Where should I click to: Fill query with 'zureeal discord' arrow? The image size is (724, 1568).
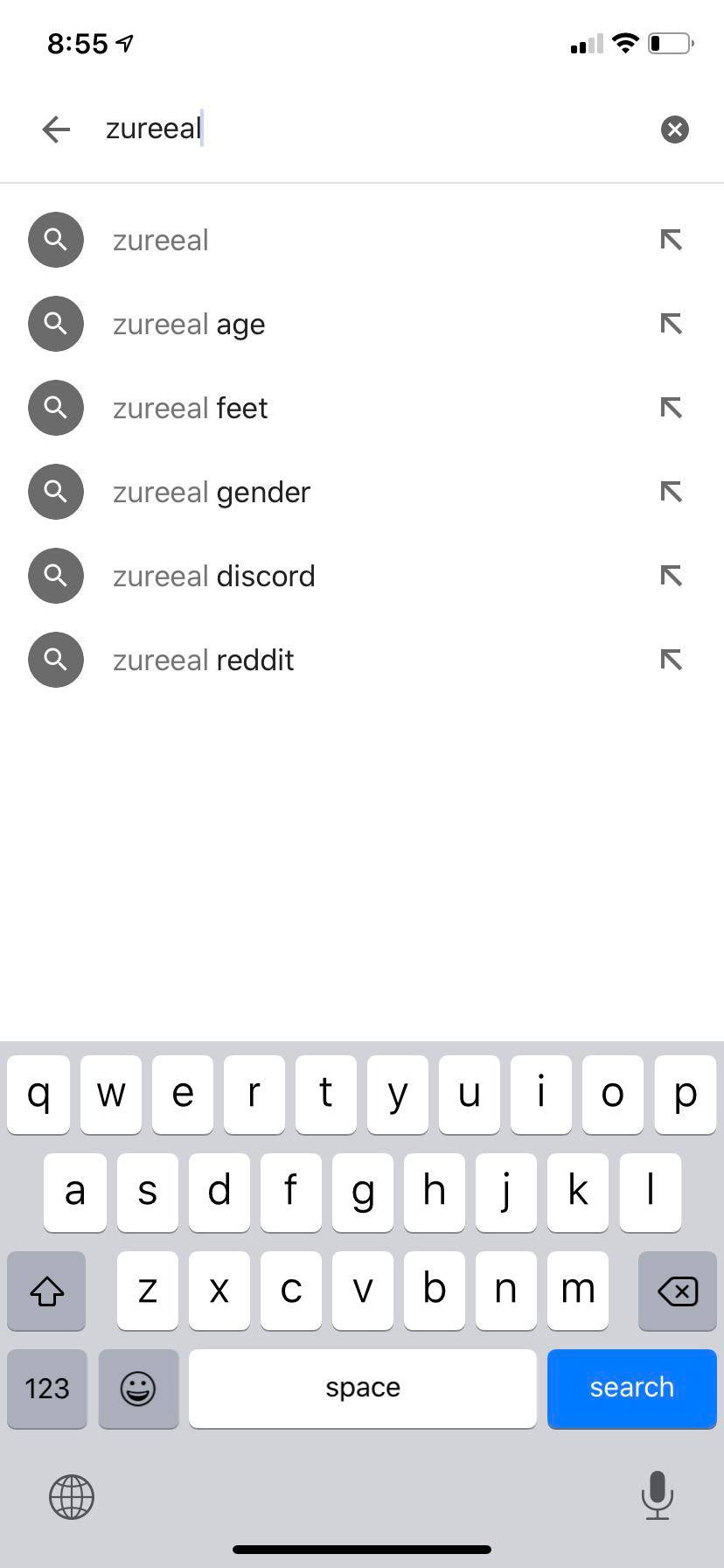click(x=671, y=576)
